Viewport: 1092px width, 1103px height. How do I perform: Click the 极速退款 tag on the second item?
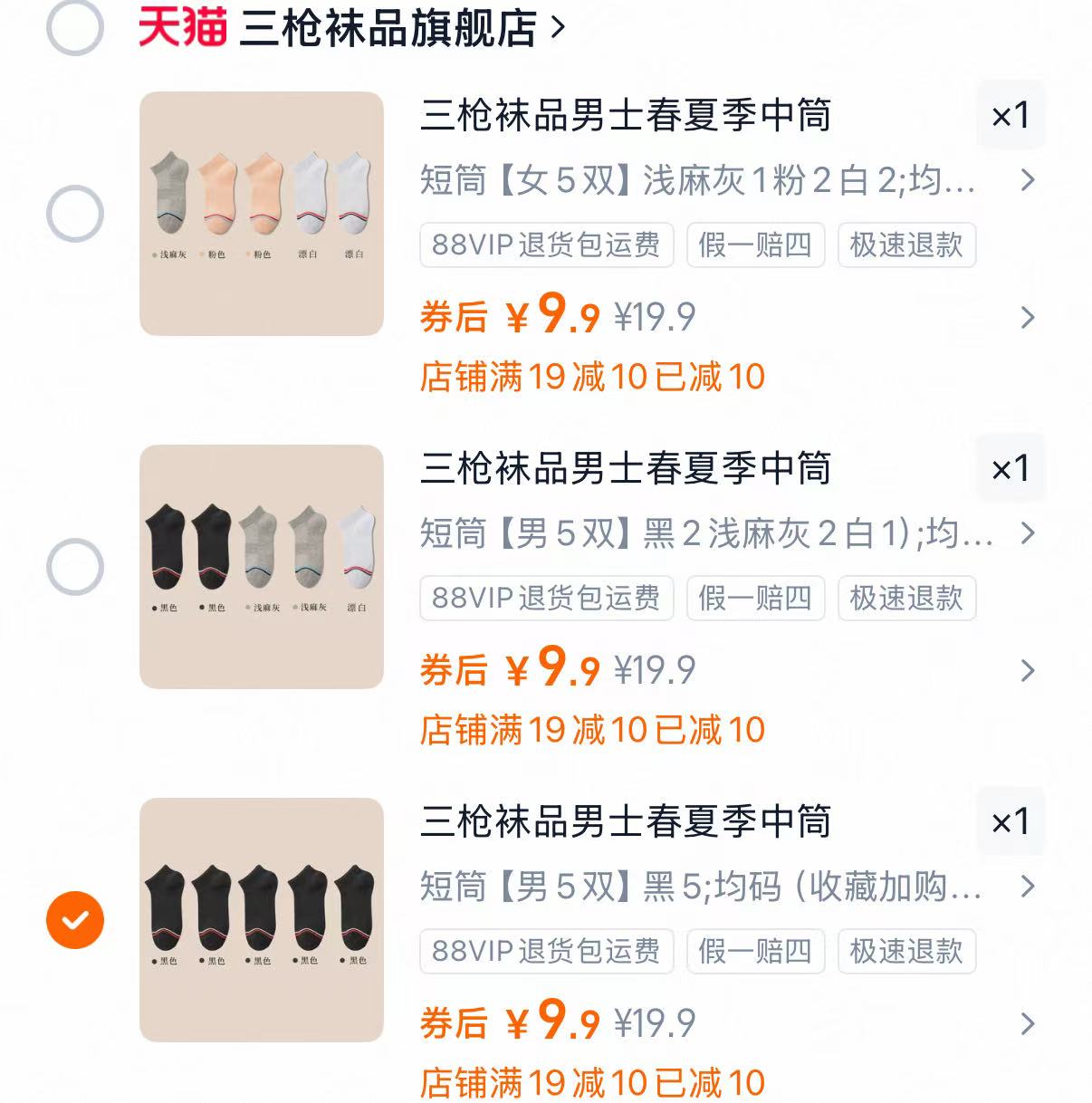(906, 599)
